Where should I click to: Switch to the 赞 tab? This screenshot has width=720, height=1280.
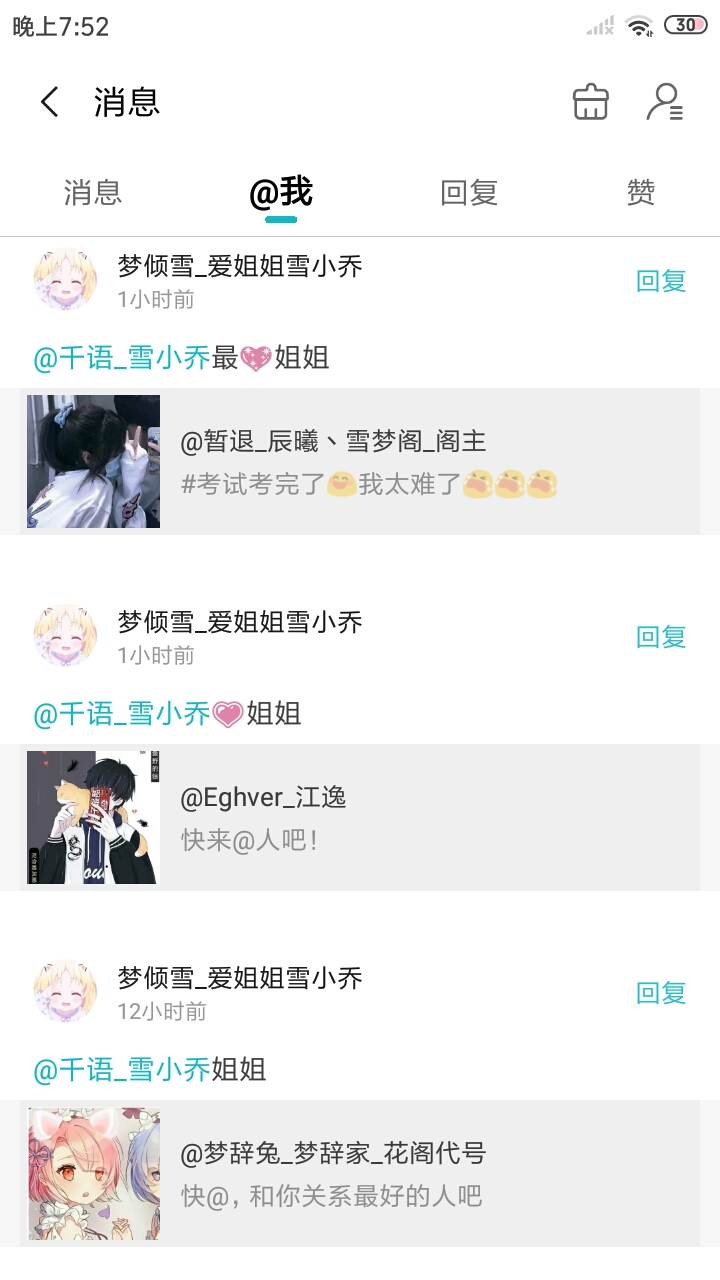640,192
